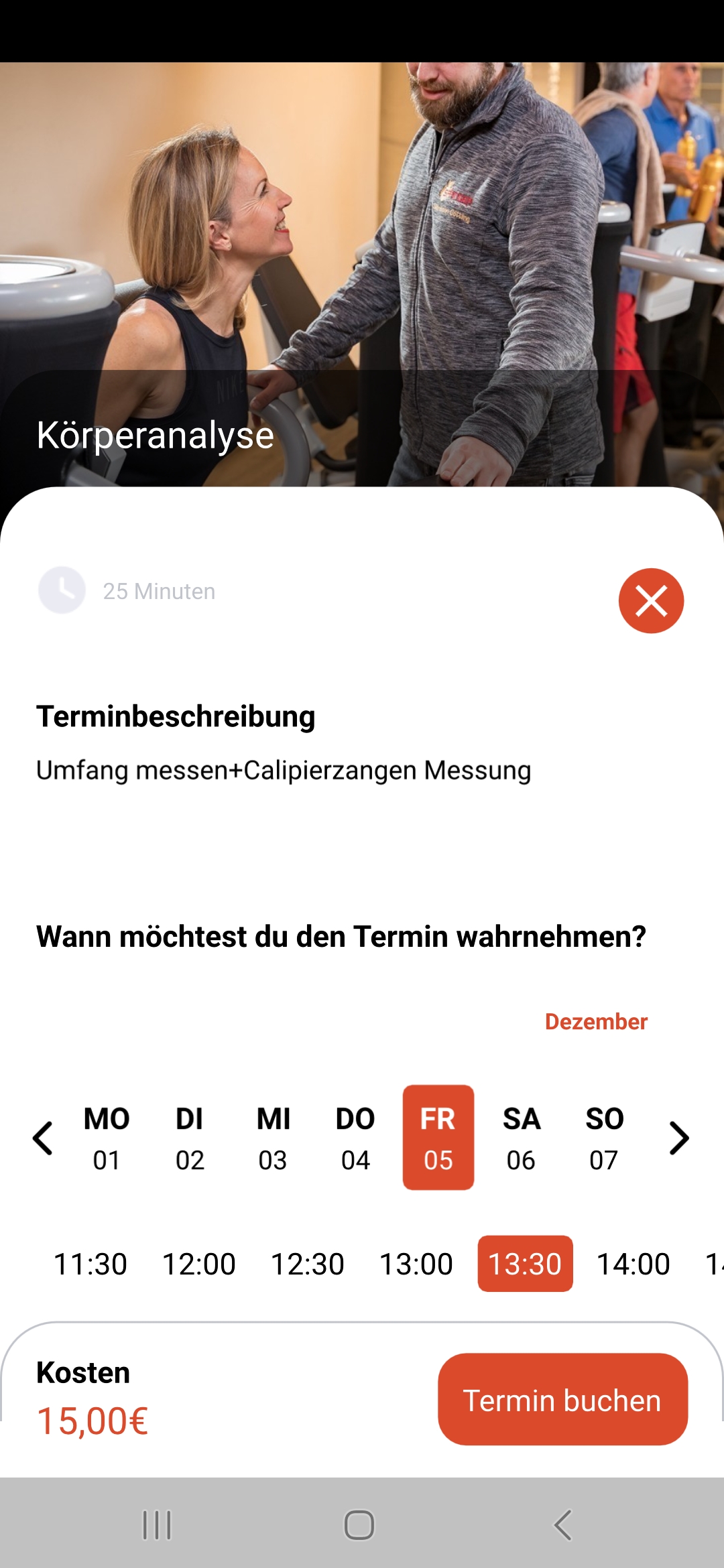Pick the 11:30 time slot
Screen dimensions: 724x1568
[90, 1264]
